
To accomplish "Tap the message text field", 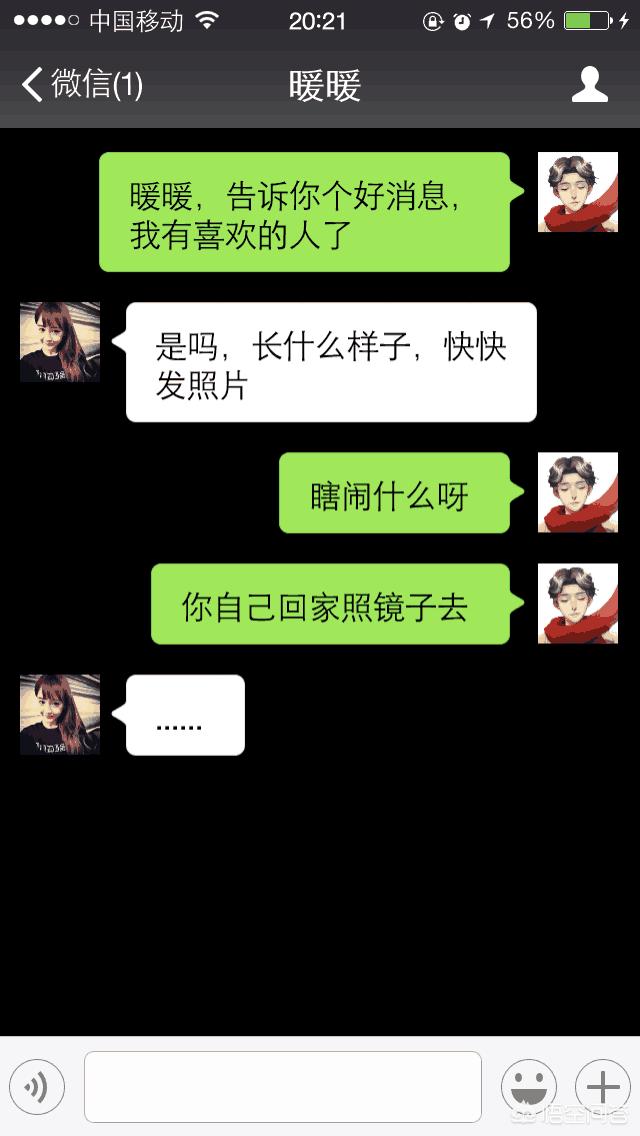I will [x=283, y=1087].
